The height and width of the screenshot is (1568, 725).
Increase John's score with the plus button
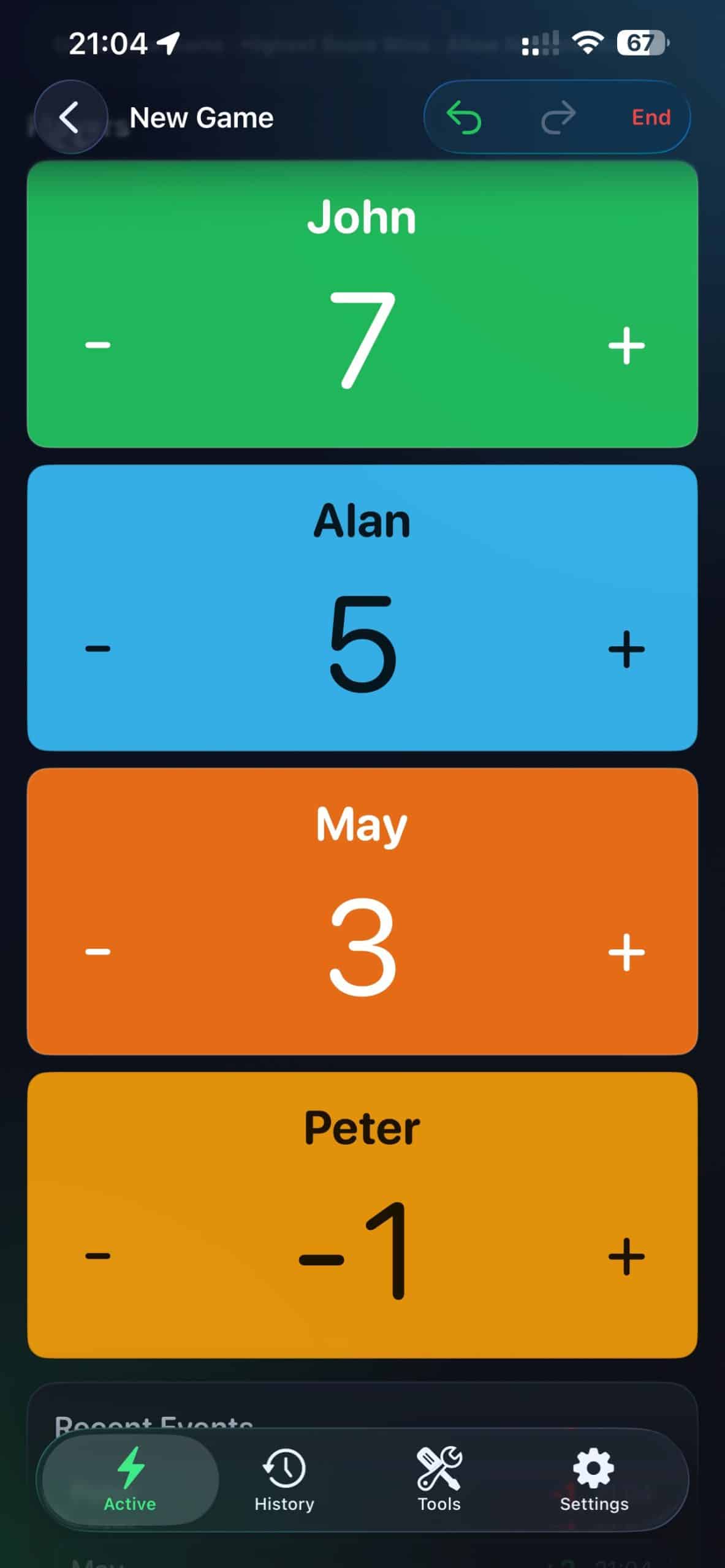coord(626,345)
